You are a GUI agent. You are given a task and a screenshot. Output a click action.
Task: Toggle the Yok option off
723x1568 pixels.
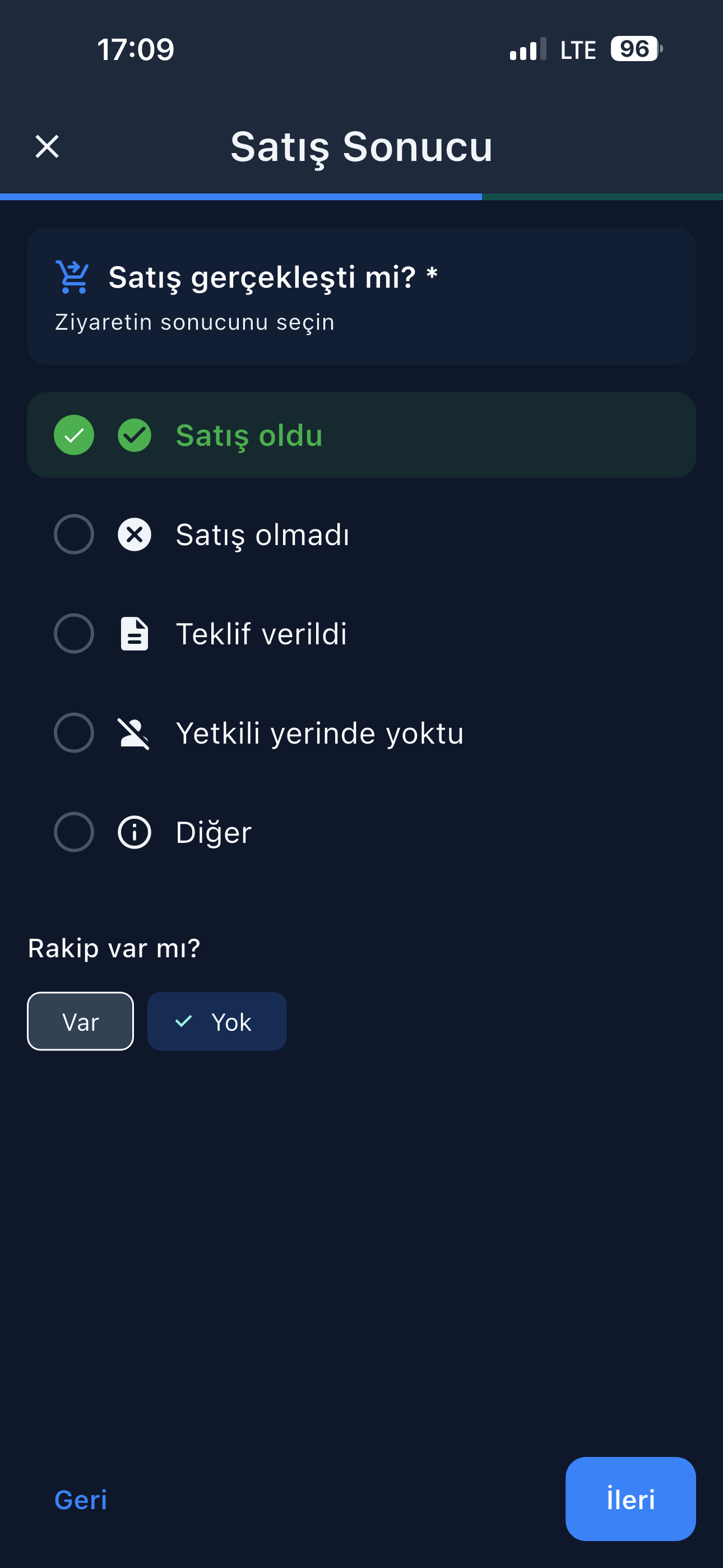[x=217, y=1021]
